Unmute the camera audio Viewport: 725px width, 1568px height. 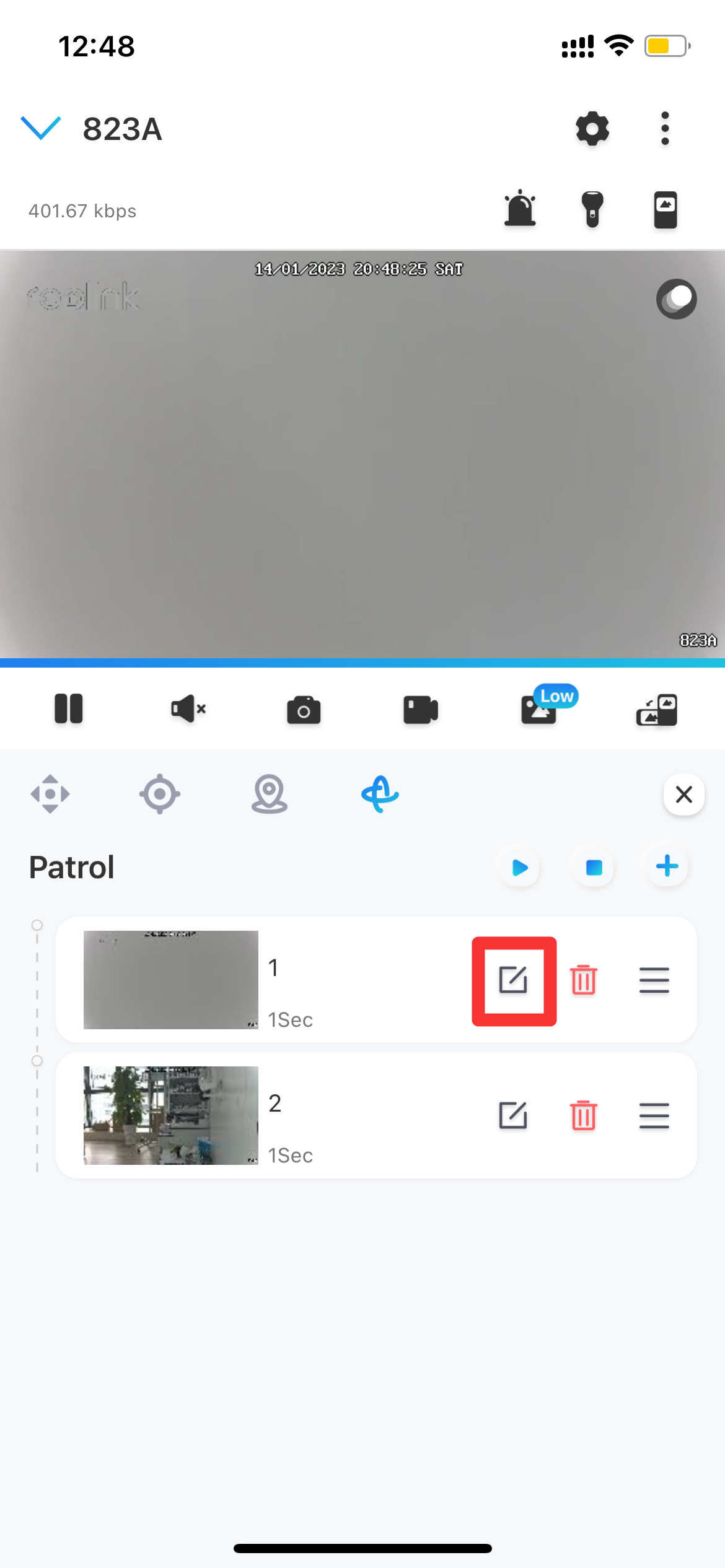point(188,708)
